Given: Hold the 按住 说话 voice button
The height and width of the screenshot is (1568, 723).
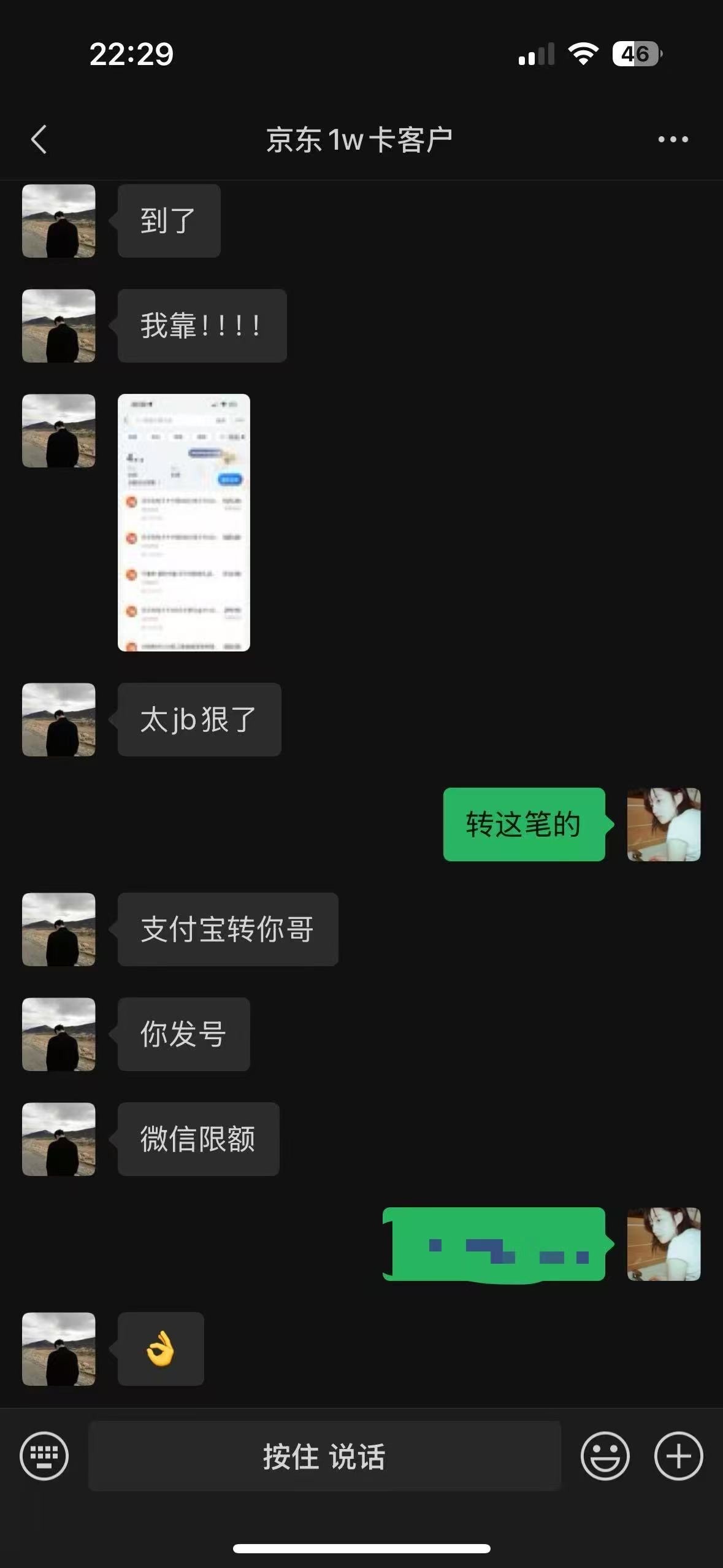Looking at the screenshot, I should tap(324, 1456).
